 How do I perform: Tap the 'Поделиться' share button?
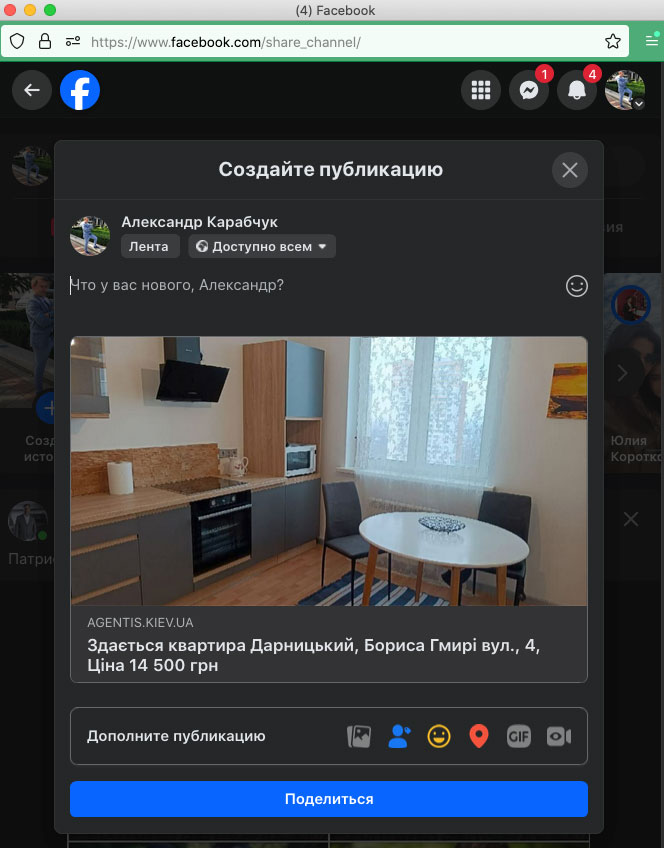(328, 799)
